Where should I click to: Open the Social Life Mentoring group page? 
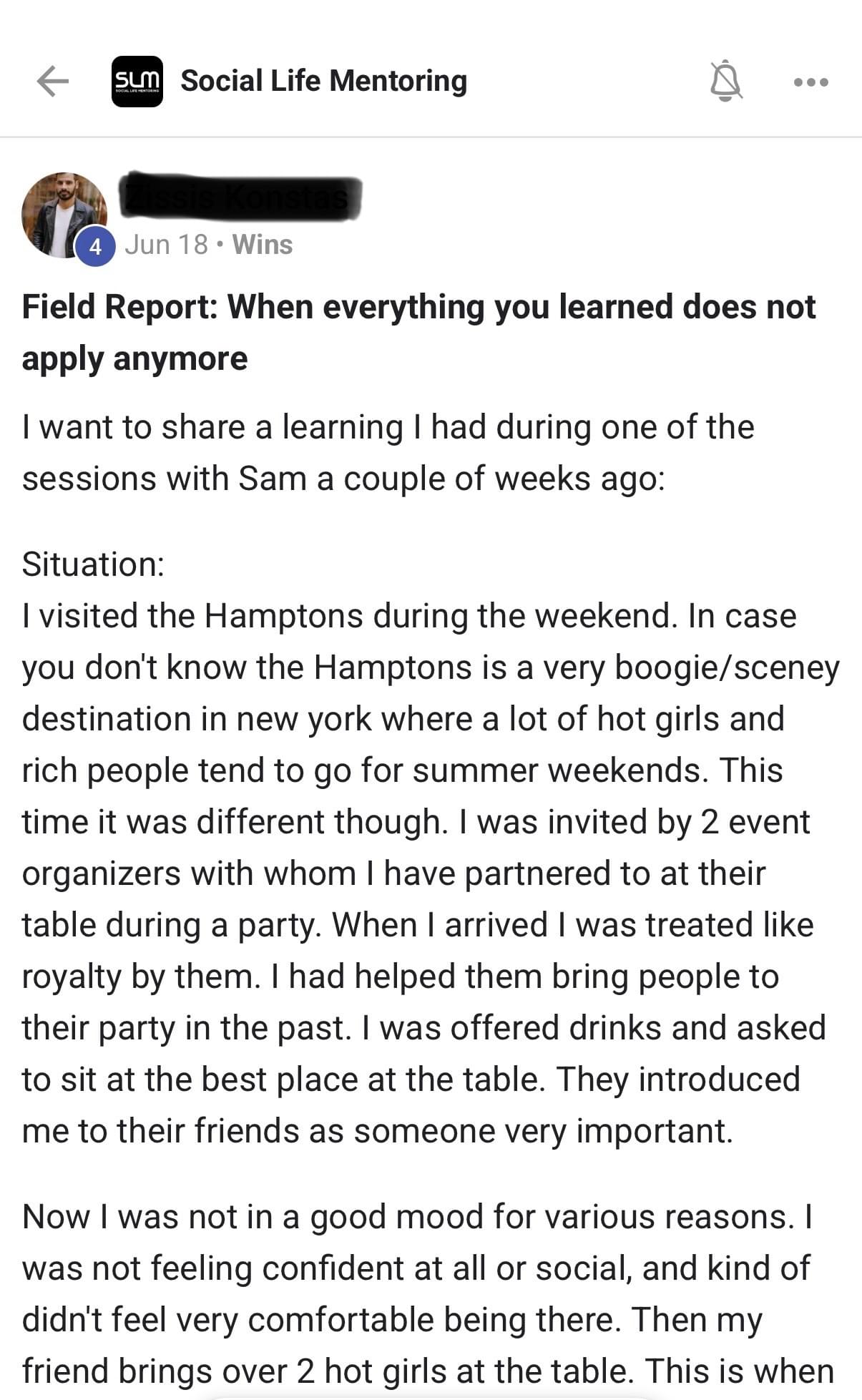point(323,81)
